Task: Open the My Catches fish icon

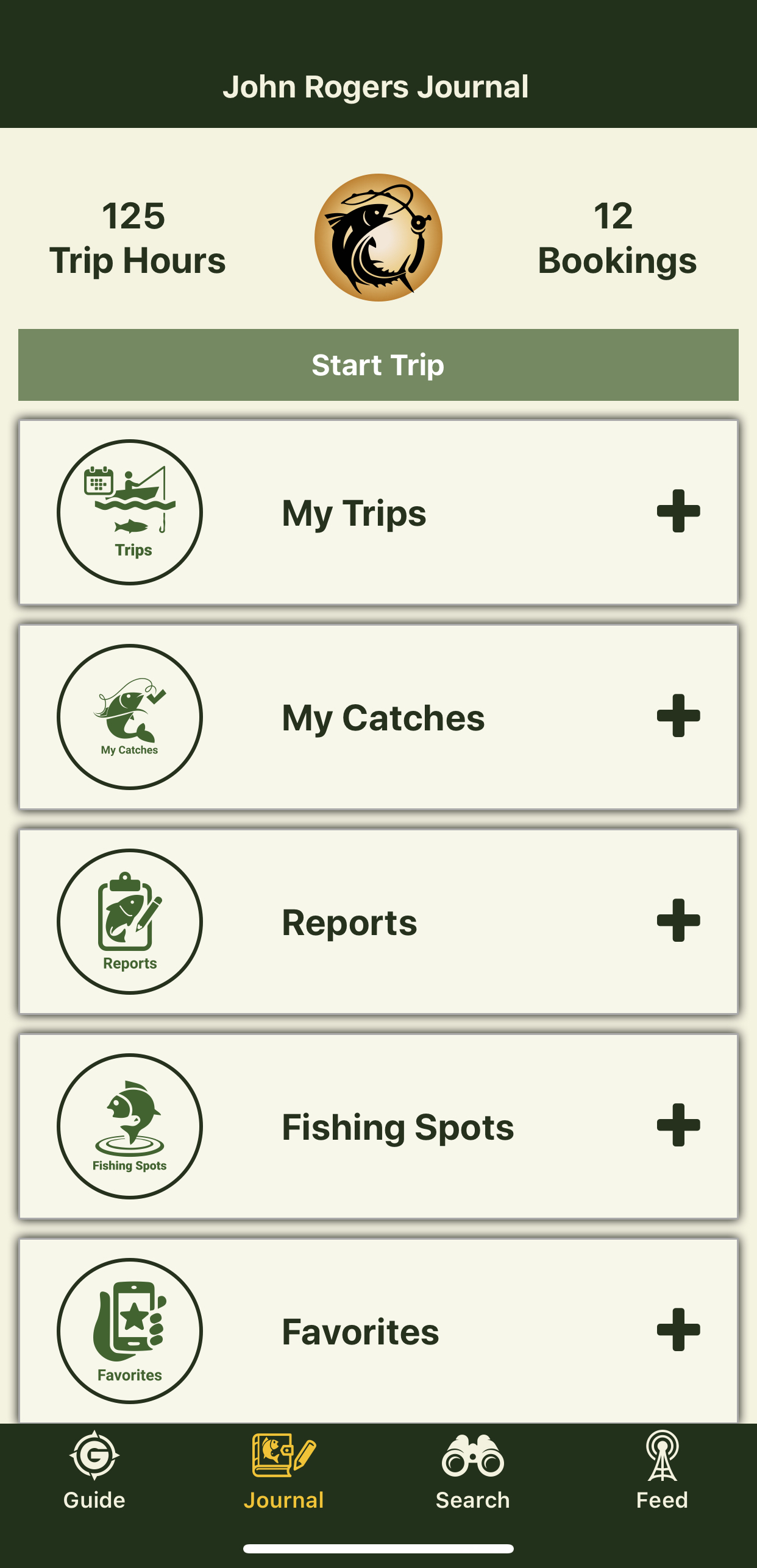Action: (129, 718)
